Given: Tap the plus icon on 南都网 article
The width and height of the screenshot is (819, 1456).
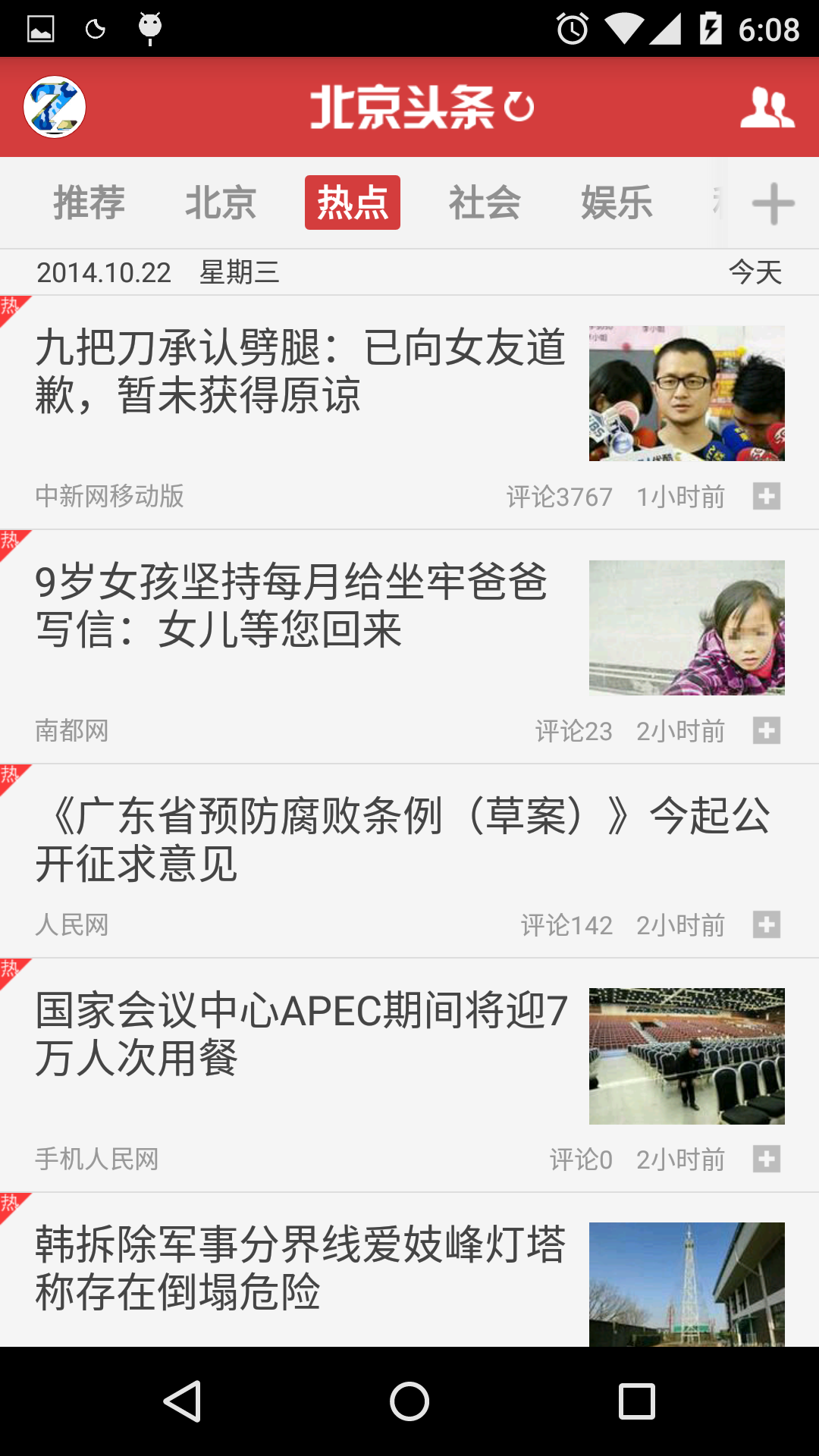Looking at the screenshot, I should 767,731.
